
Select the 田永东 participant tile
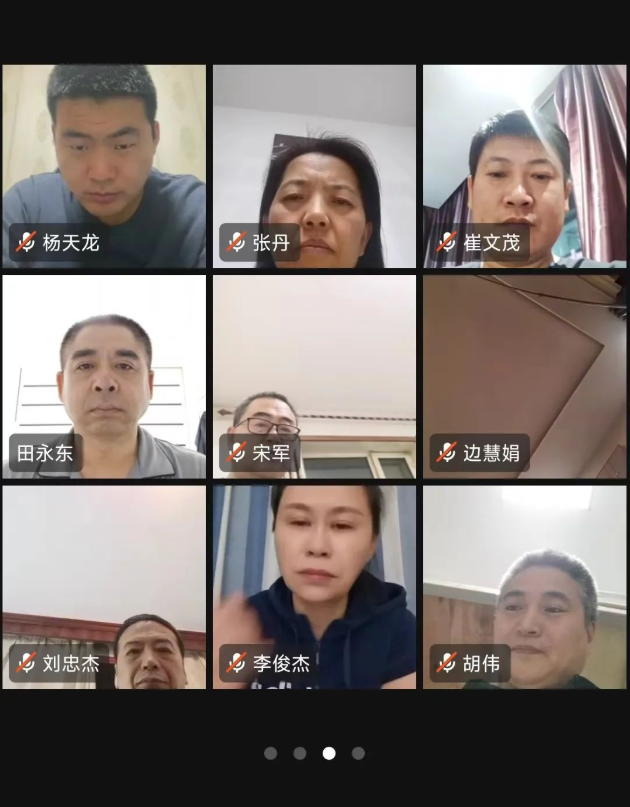click(x=104, y=376)
